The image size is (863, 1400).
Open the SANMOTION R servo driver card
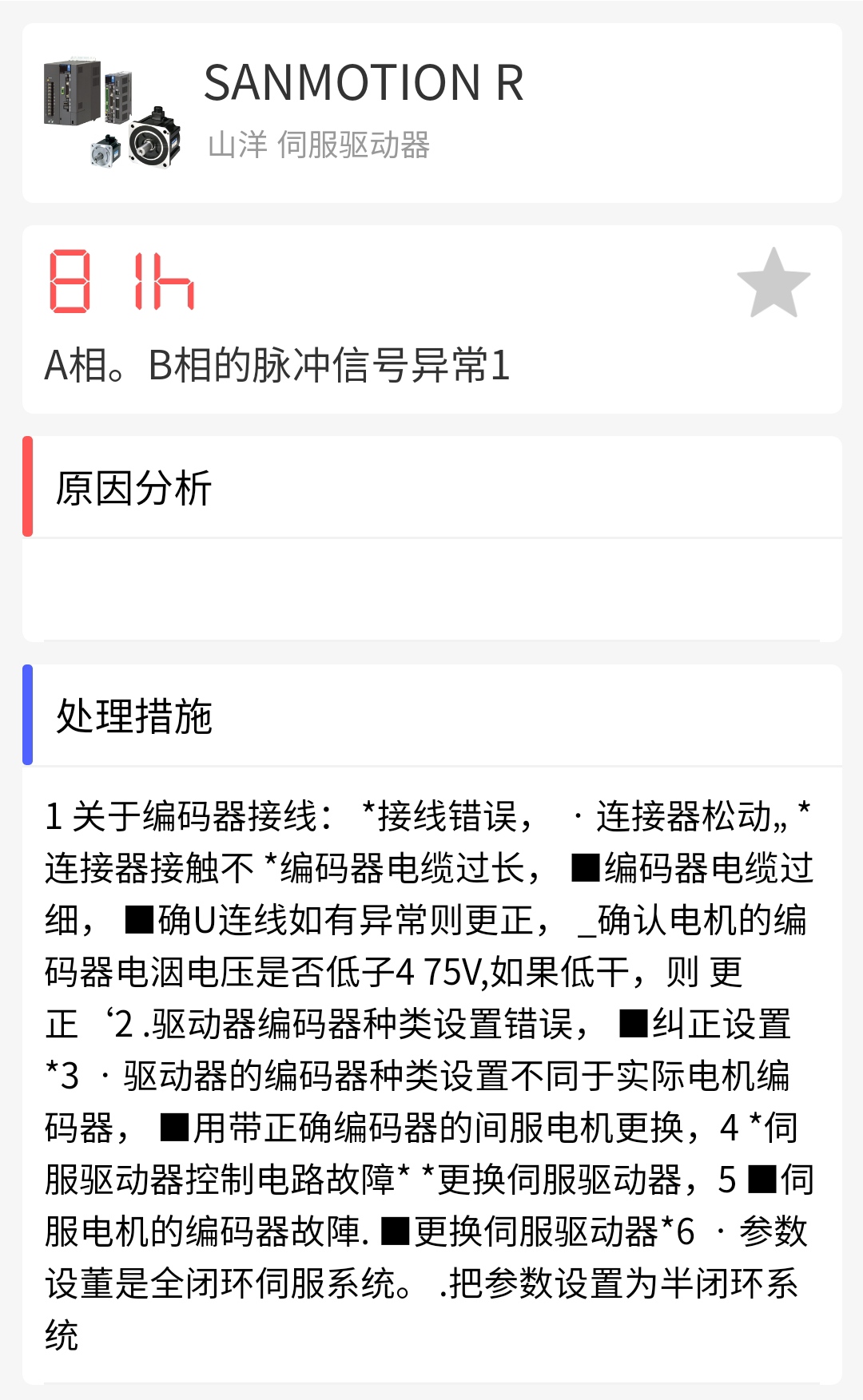coord(431,113)
